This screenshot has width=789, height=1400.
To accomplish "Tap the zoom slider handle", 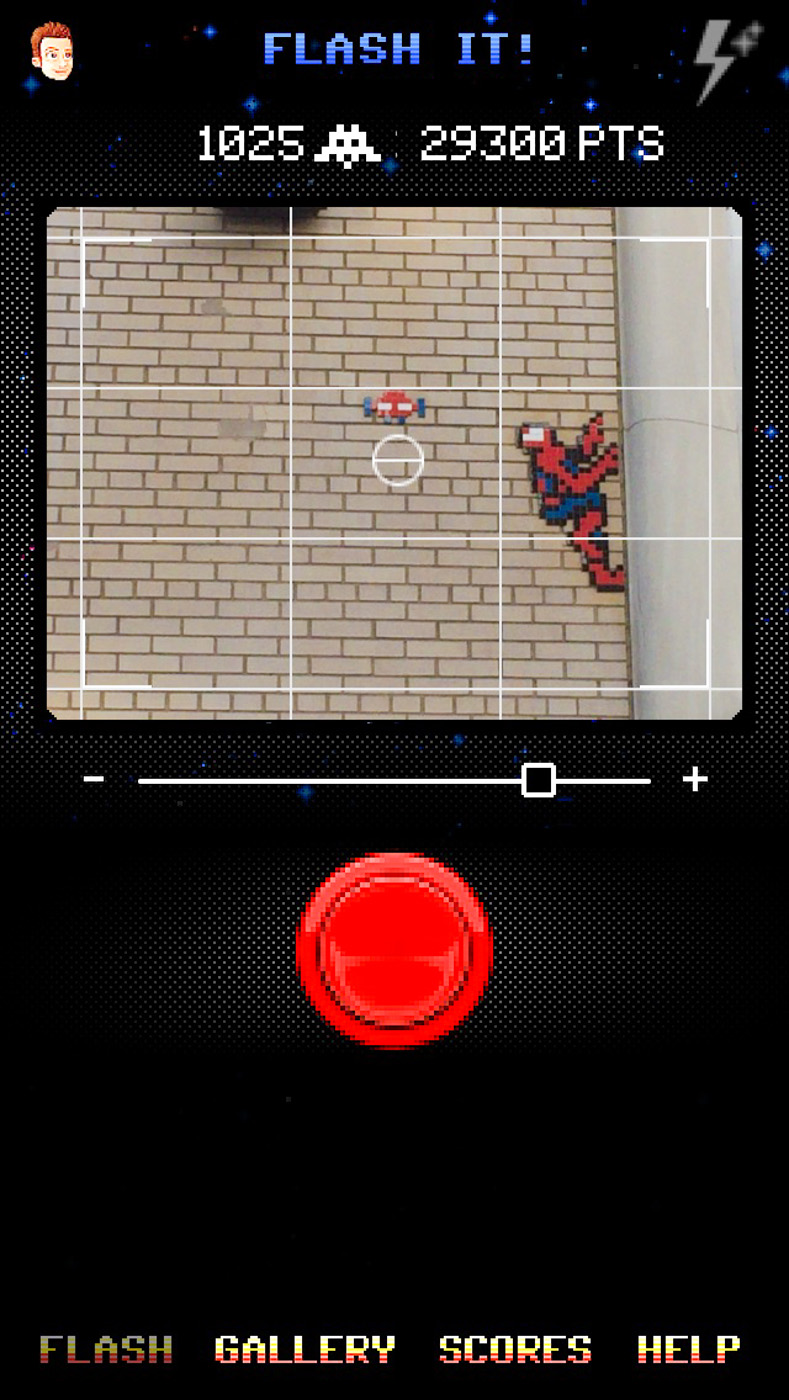I will click(x=539, y=780).
